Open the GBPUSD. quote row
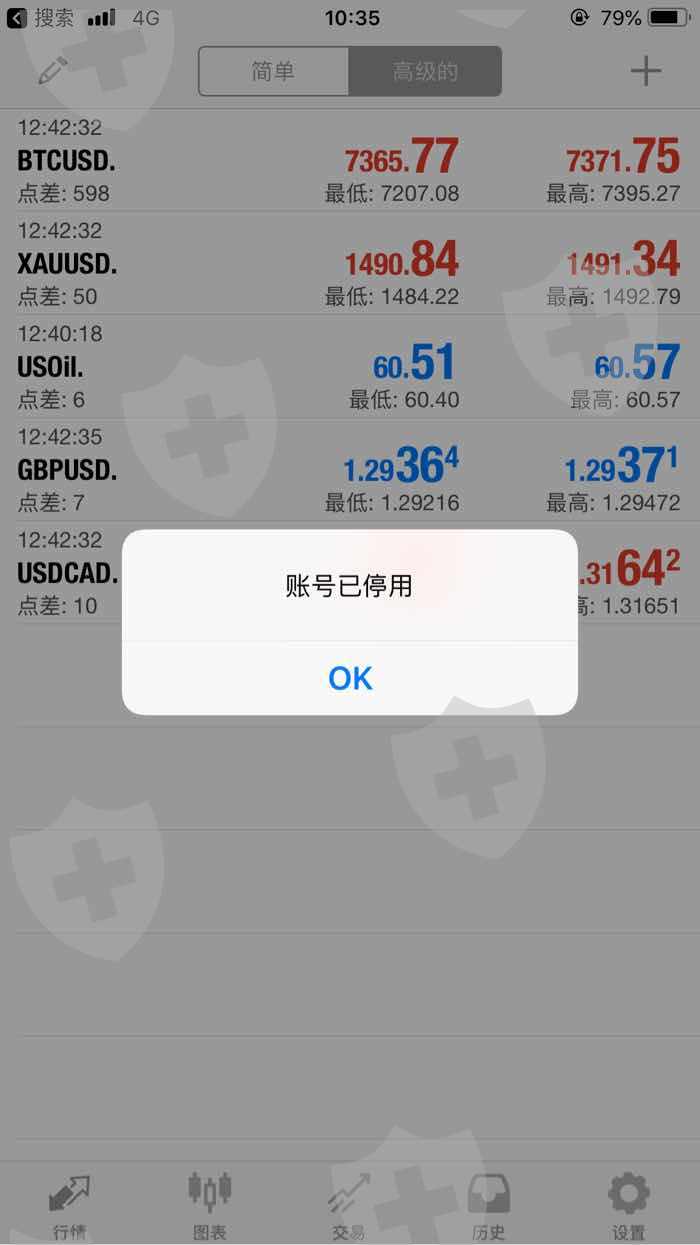700x1245 pixels. tap(350, 469)
